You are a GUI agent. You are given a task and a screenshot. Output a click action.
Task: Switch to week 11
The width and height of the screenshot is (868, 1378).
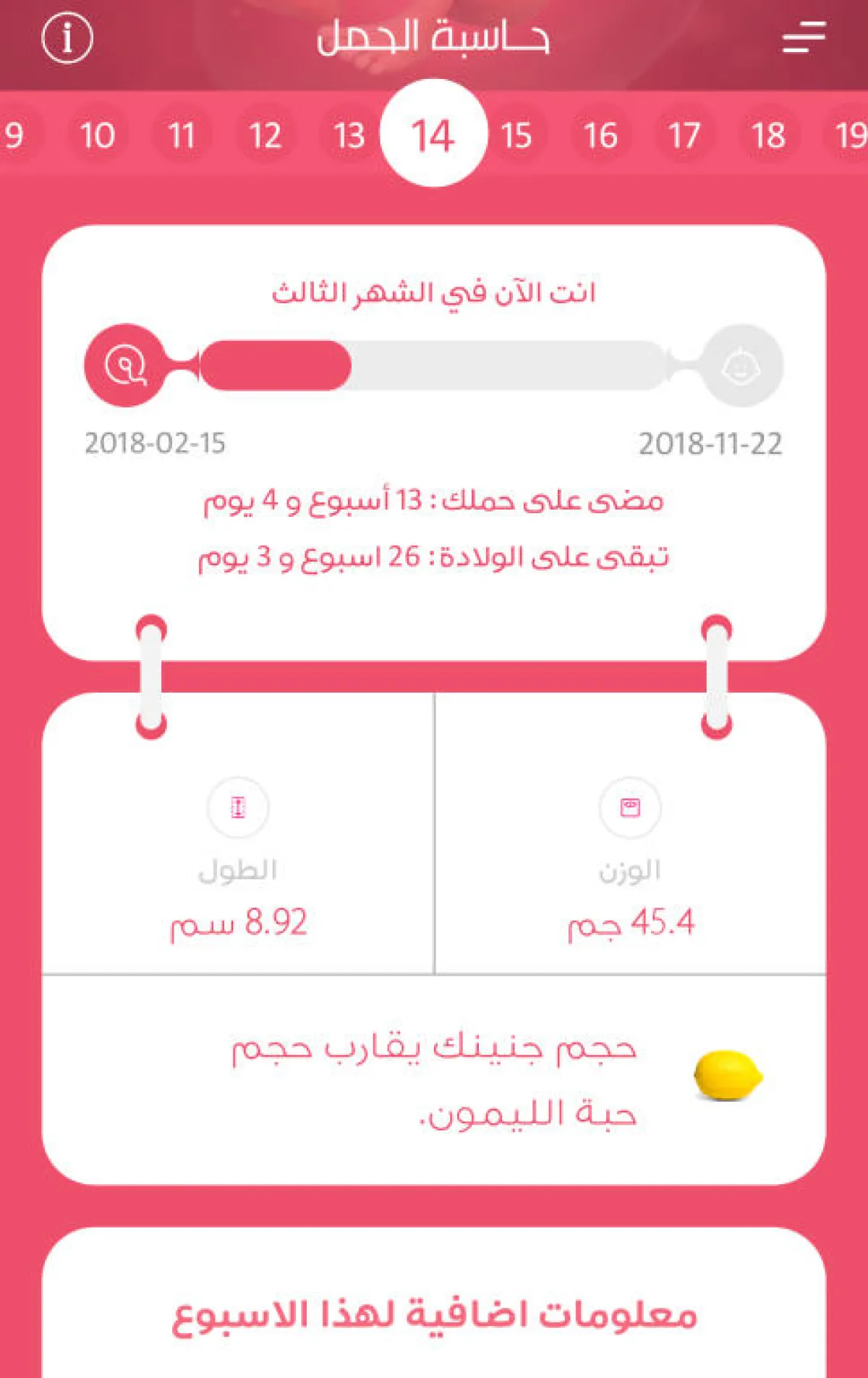click(182, 135)
